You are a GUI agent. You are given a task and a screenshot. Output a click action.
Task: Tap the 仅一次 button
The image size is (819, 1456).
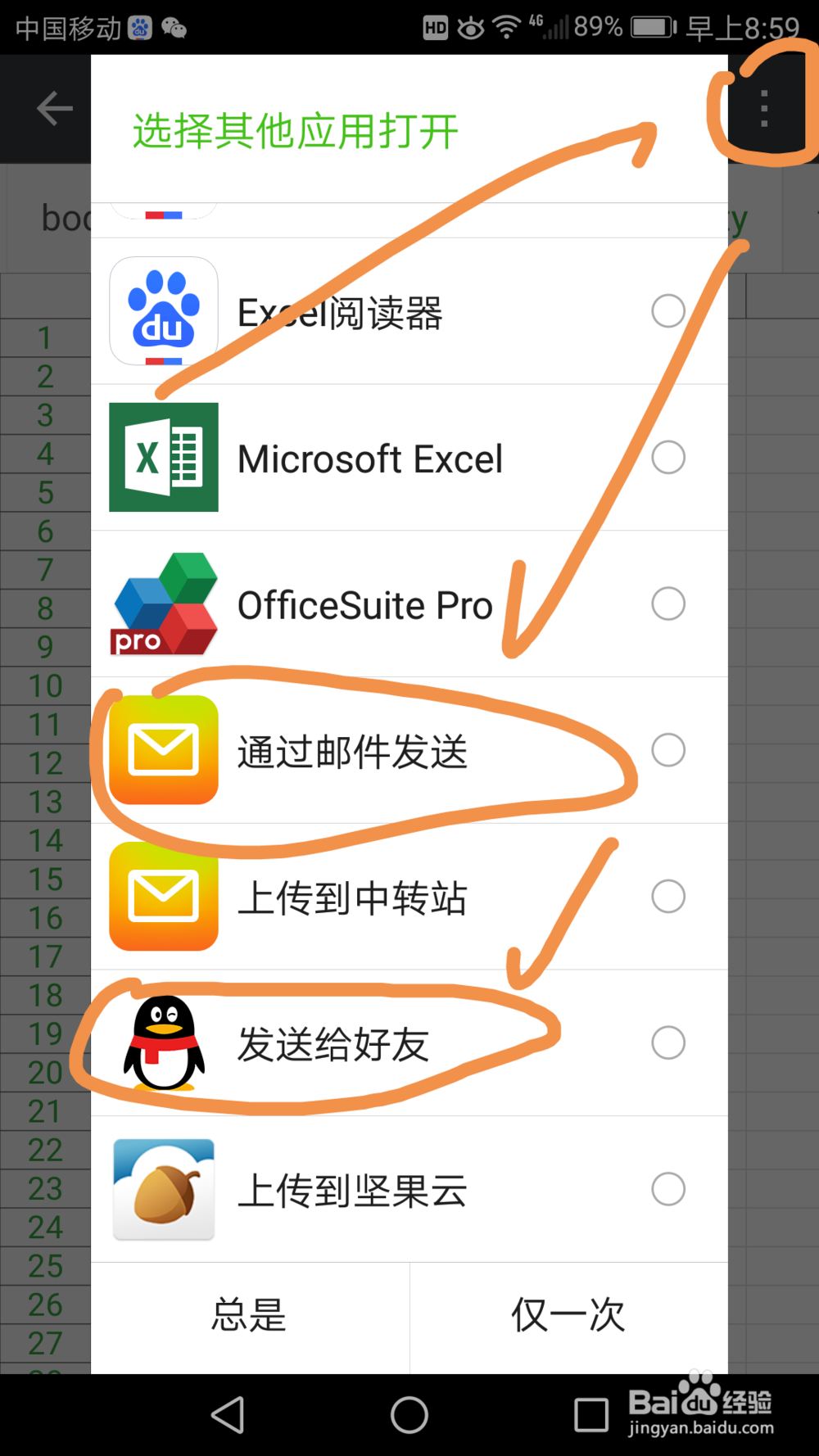click(x=568, y=1314)
